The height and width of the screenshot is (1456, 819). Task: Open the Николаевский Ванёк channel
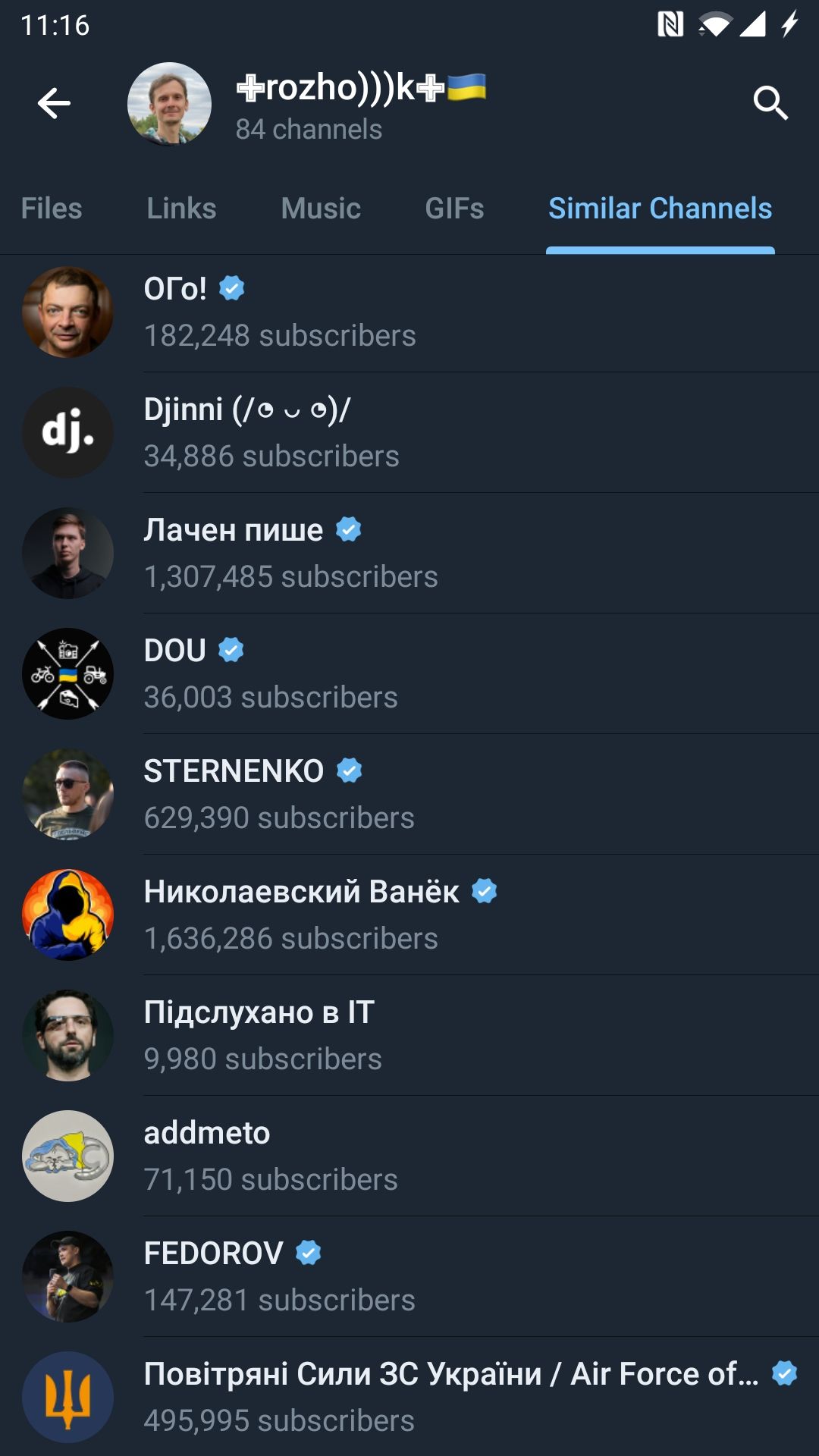click(x=409, y=915)
